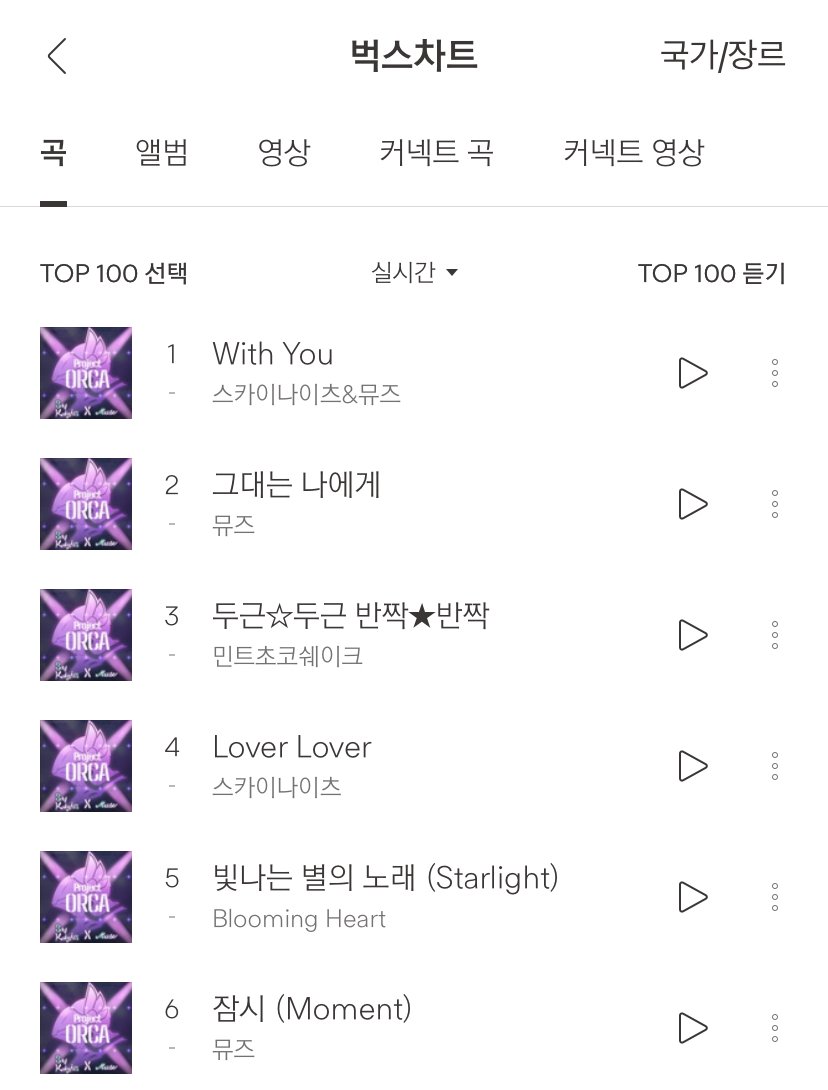
Task: Tap TOP 100 듣기 to play all
Action: [x=711, y=273]
